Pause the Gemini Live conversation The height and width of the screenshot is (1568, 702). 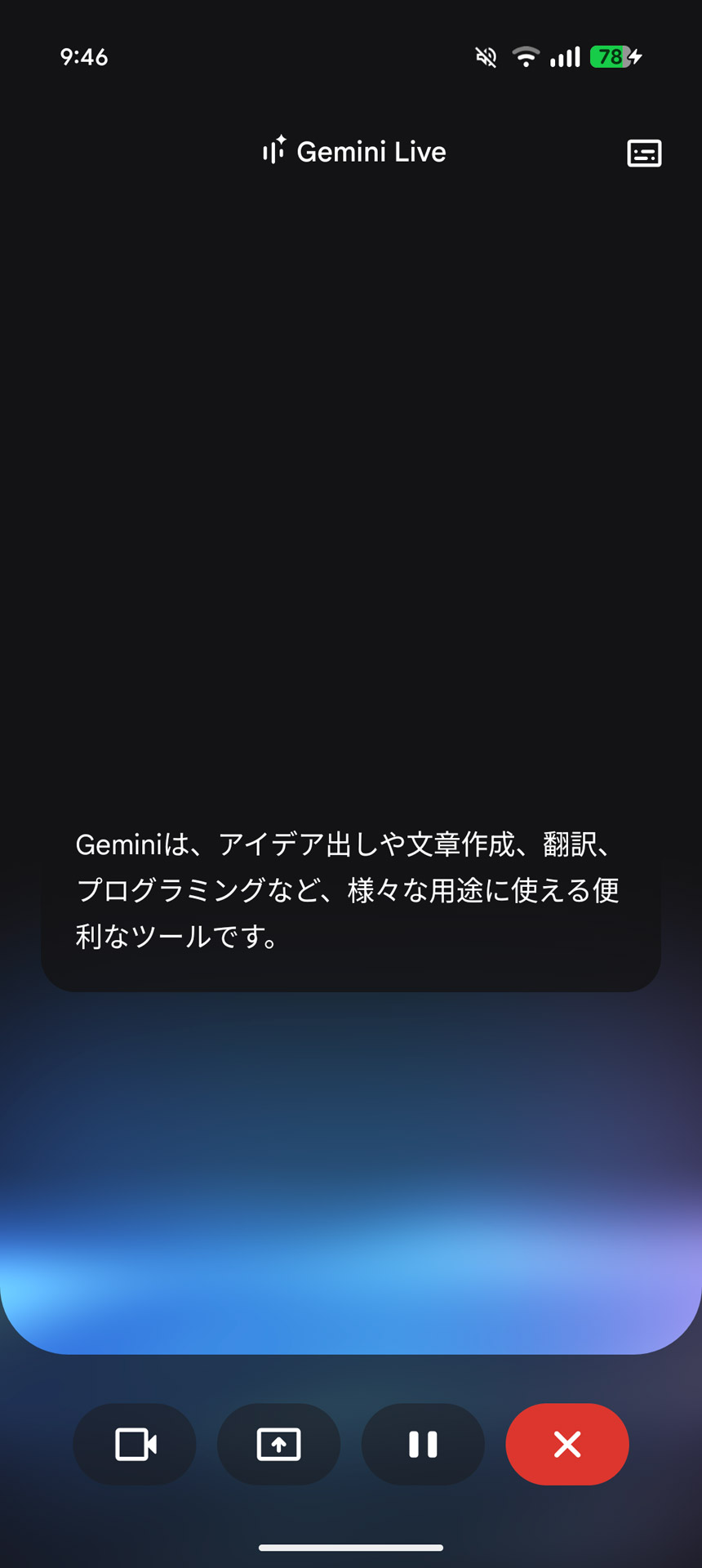[x=422, y=1444]
